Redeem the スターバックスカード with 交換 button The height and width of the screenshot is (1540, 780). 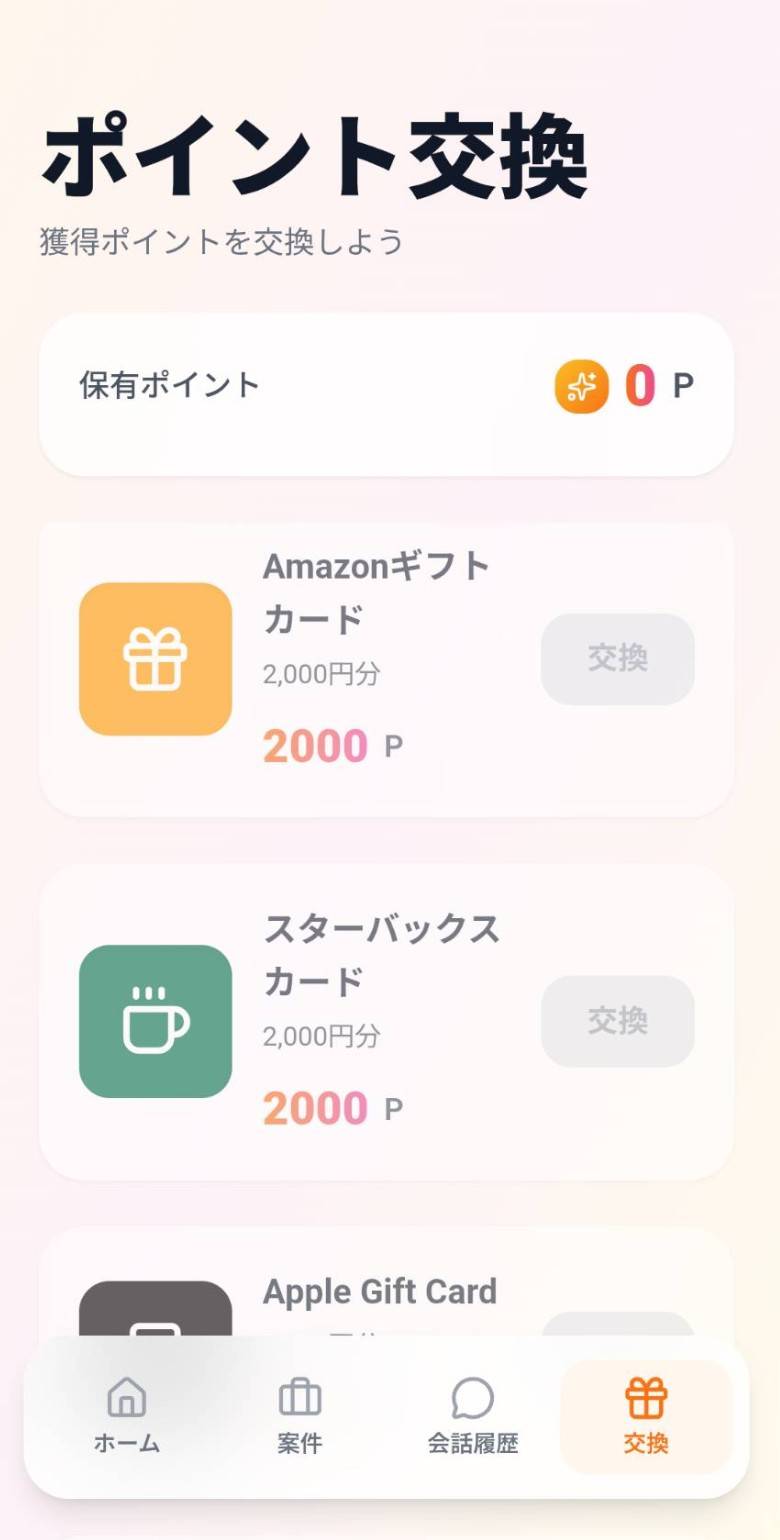[617, 1021]
